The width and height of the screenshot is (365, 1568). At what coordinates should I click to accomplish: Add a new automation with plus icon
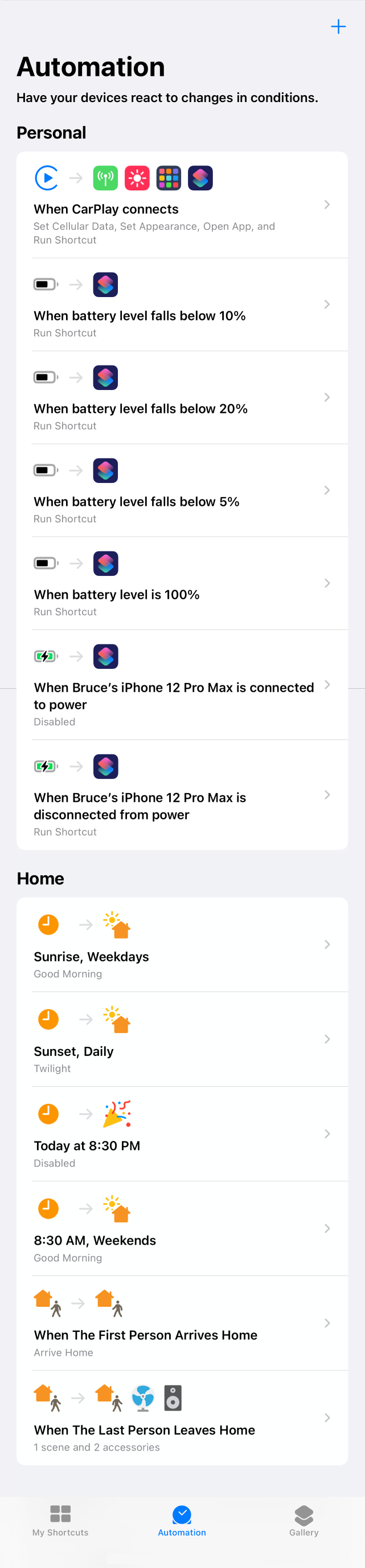(338, 26)
